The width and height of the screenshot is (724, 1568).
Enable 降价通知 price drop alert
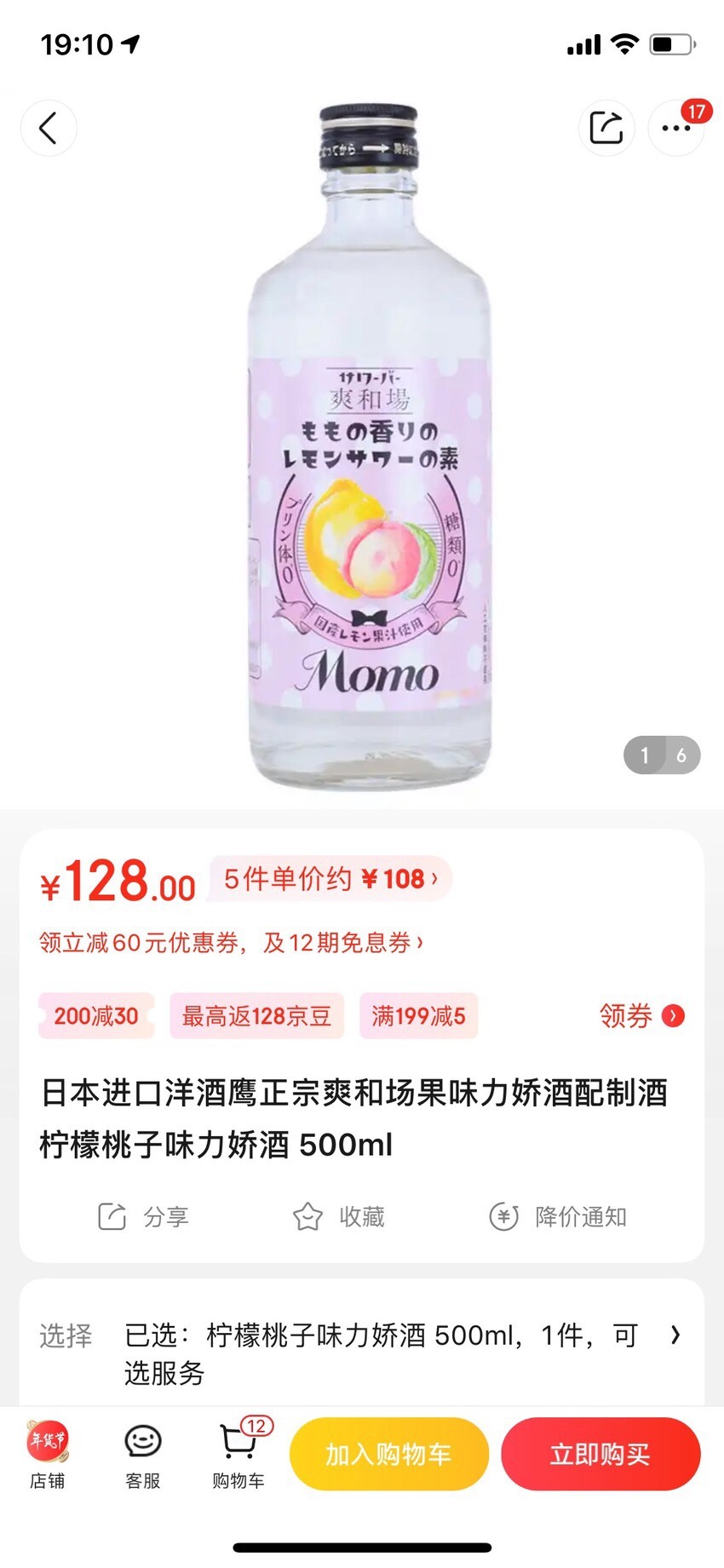pyautogui.click(x=558, y=1216)
